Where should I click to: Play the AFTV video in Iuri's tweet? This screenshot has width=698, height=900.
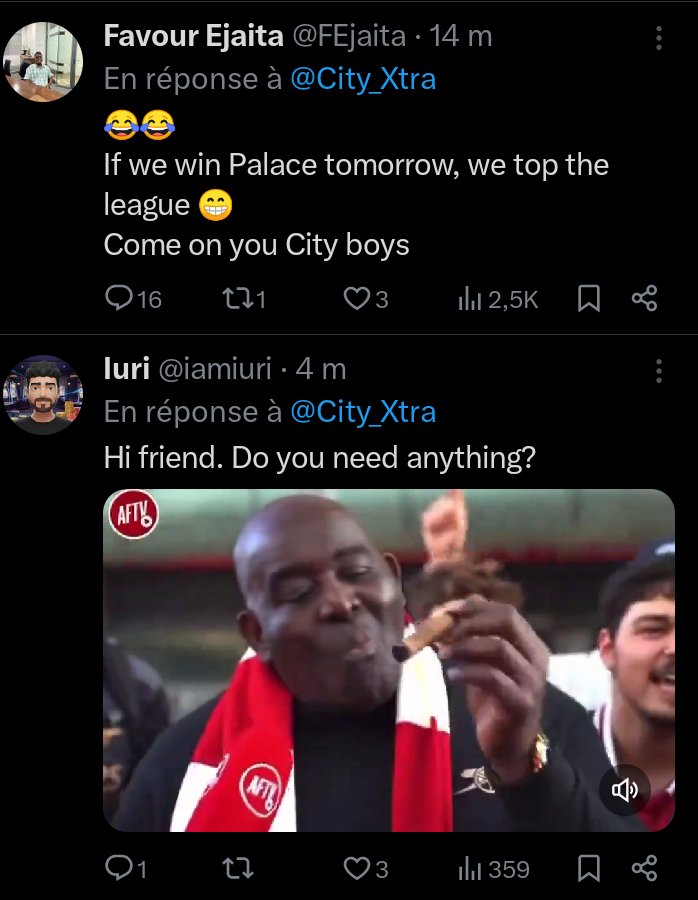tap(388, 660)
